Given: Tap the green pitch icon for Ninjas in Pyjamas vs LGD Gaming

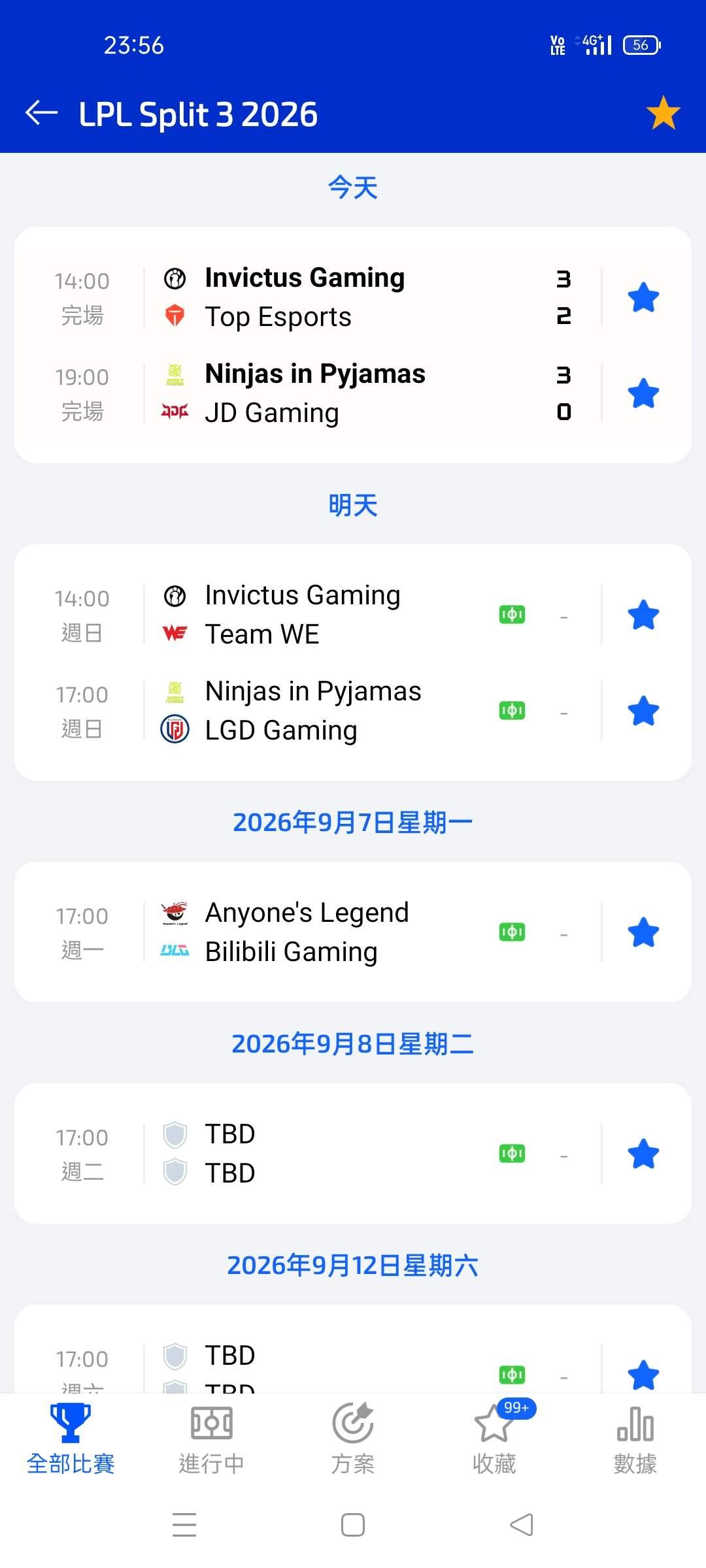Looking at the screenshot, I should [512, 711].
